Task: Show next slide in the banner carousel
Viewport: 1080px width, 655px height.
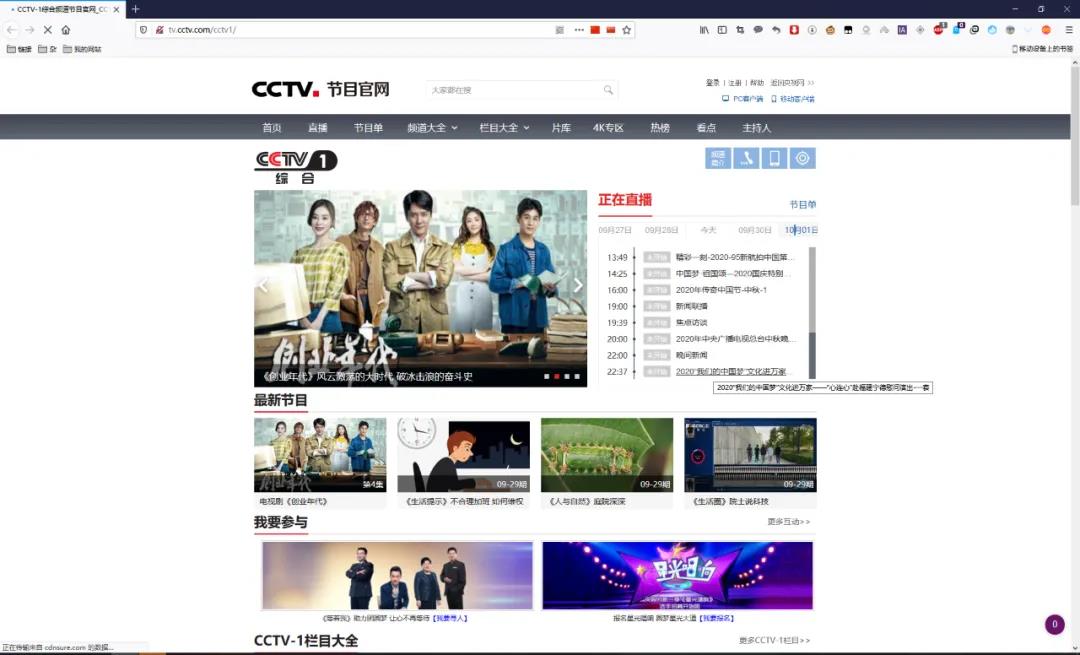Action: click(x=577, y=285)
